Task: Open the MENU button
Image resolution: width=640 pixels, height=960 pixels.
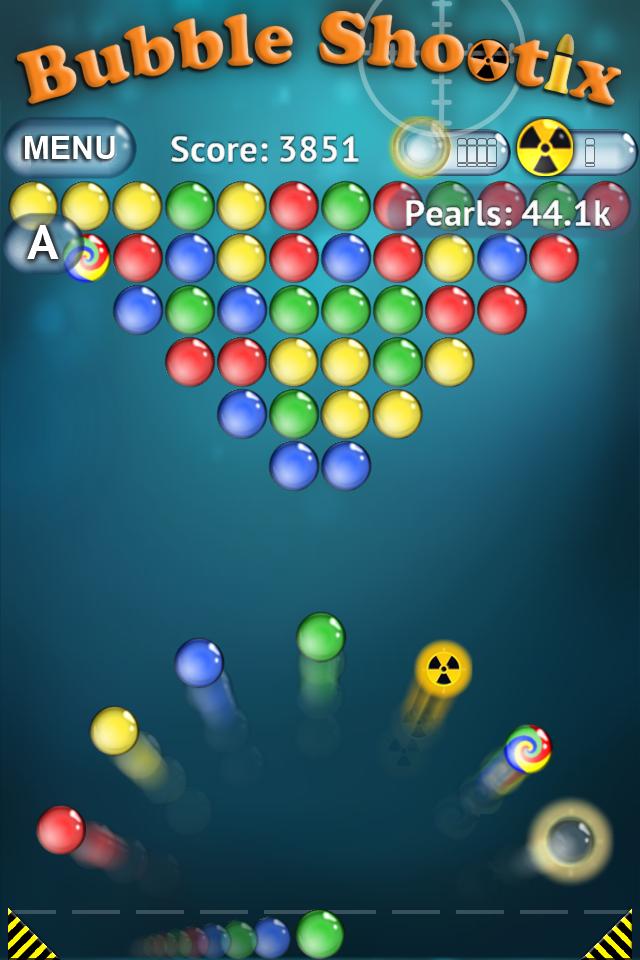Action: tap(68, 148)
